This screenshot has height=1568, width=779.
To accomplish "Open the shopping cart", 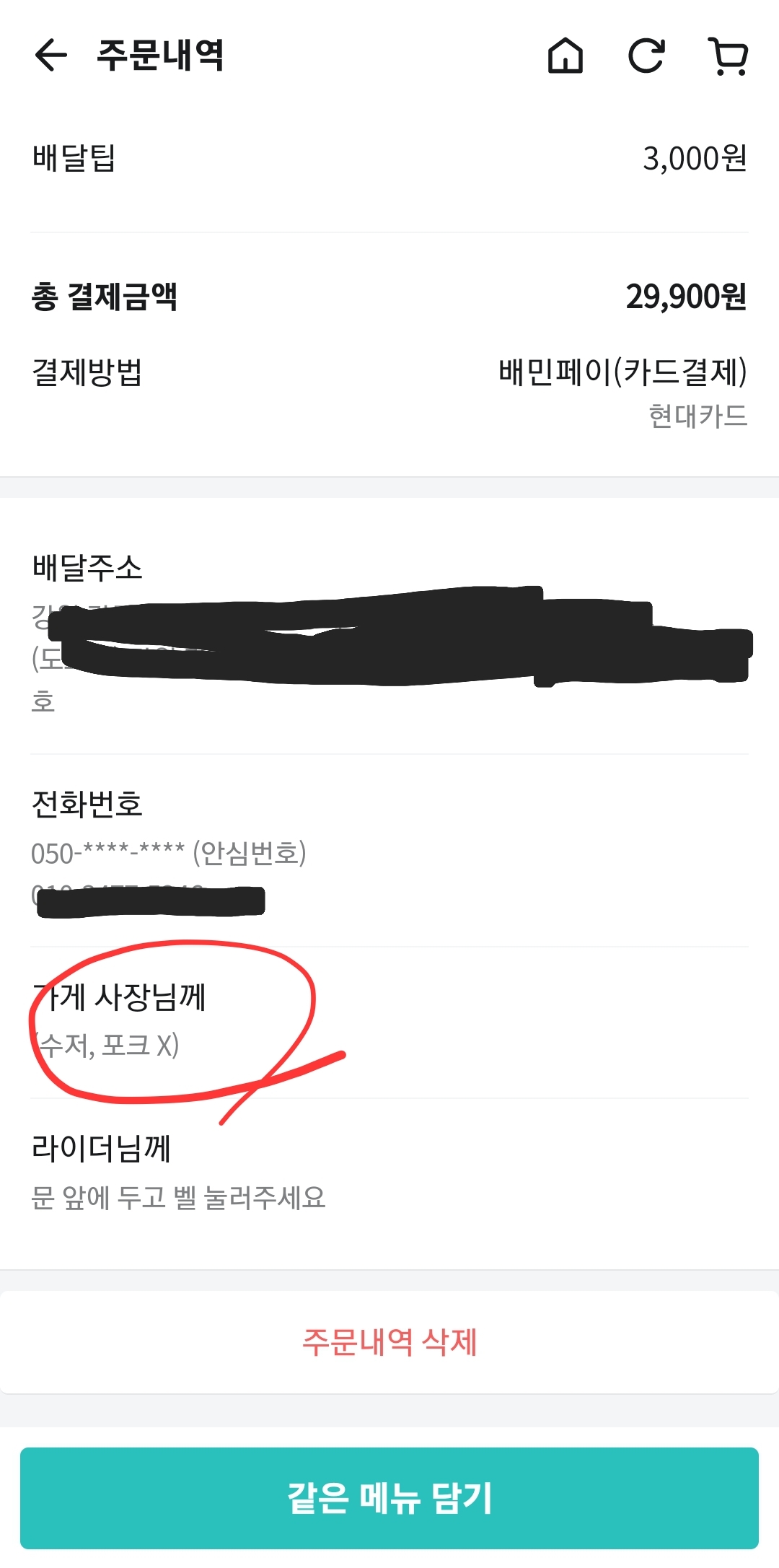I will pos(729,56).
